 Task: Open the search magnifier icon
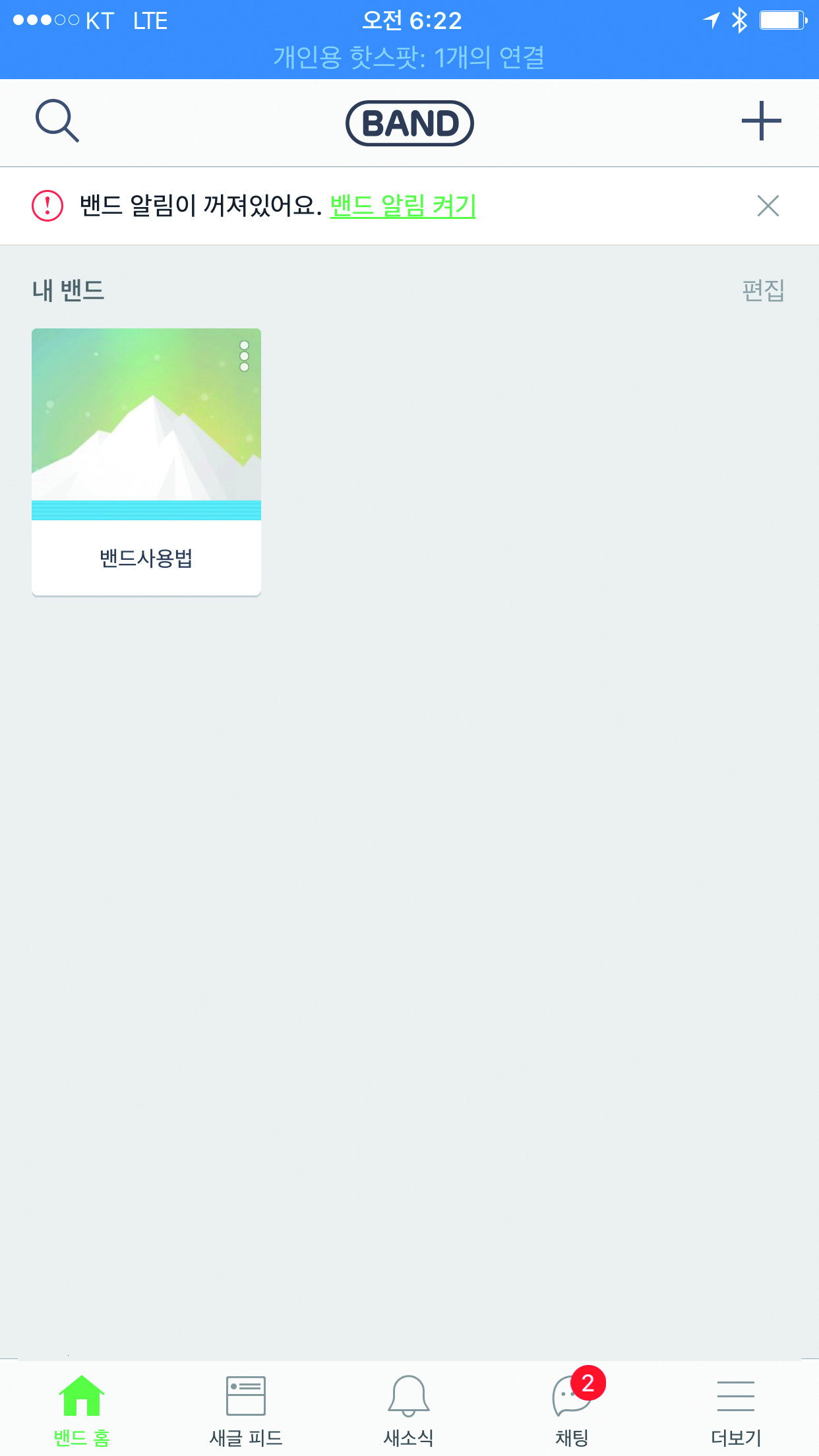pos(57,121)
